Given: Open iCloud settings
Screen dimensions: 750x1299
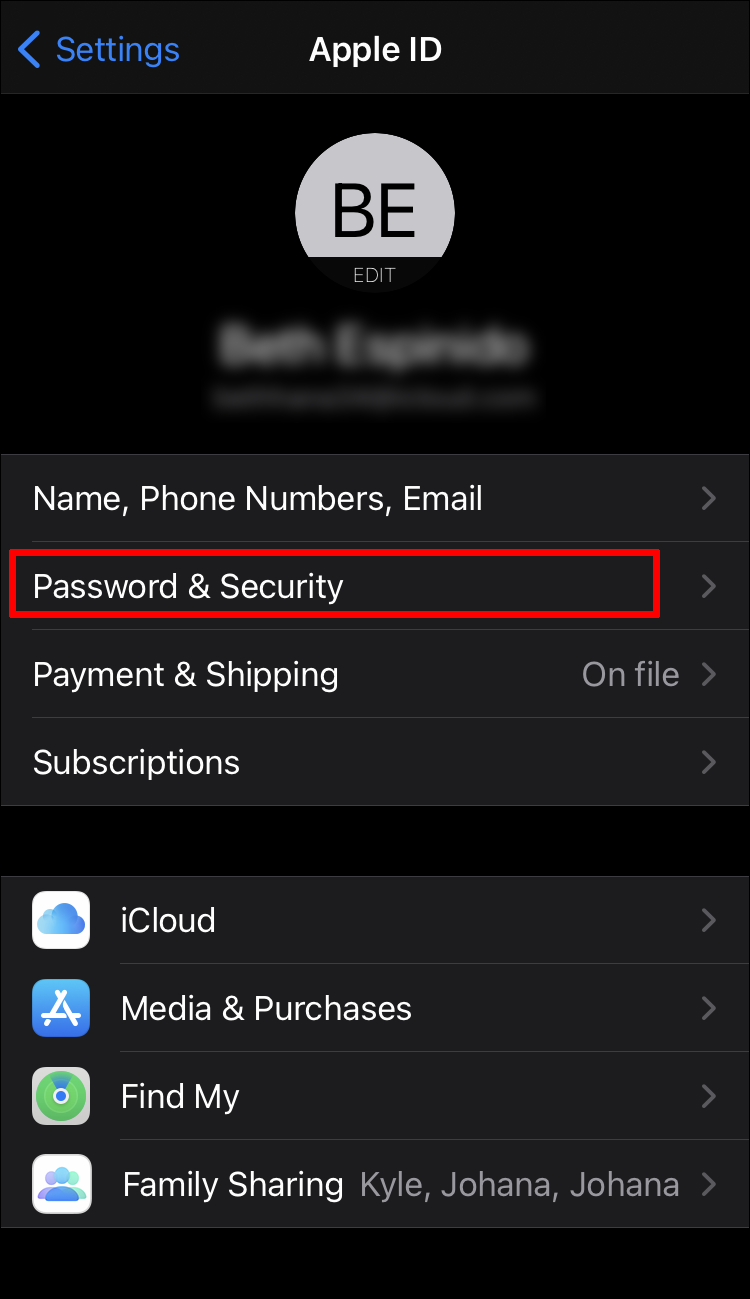Looking at the screenshot, I should click(x=374, y=920).
